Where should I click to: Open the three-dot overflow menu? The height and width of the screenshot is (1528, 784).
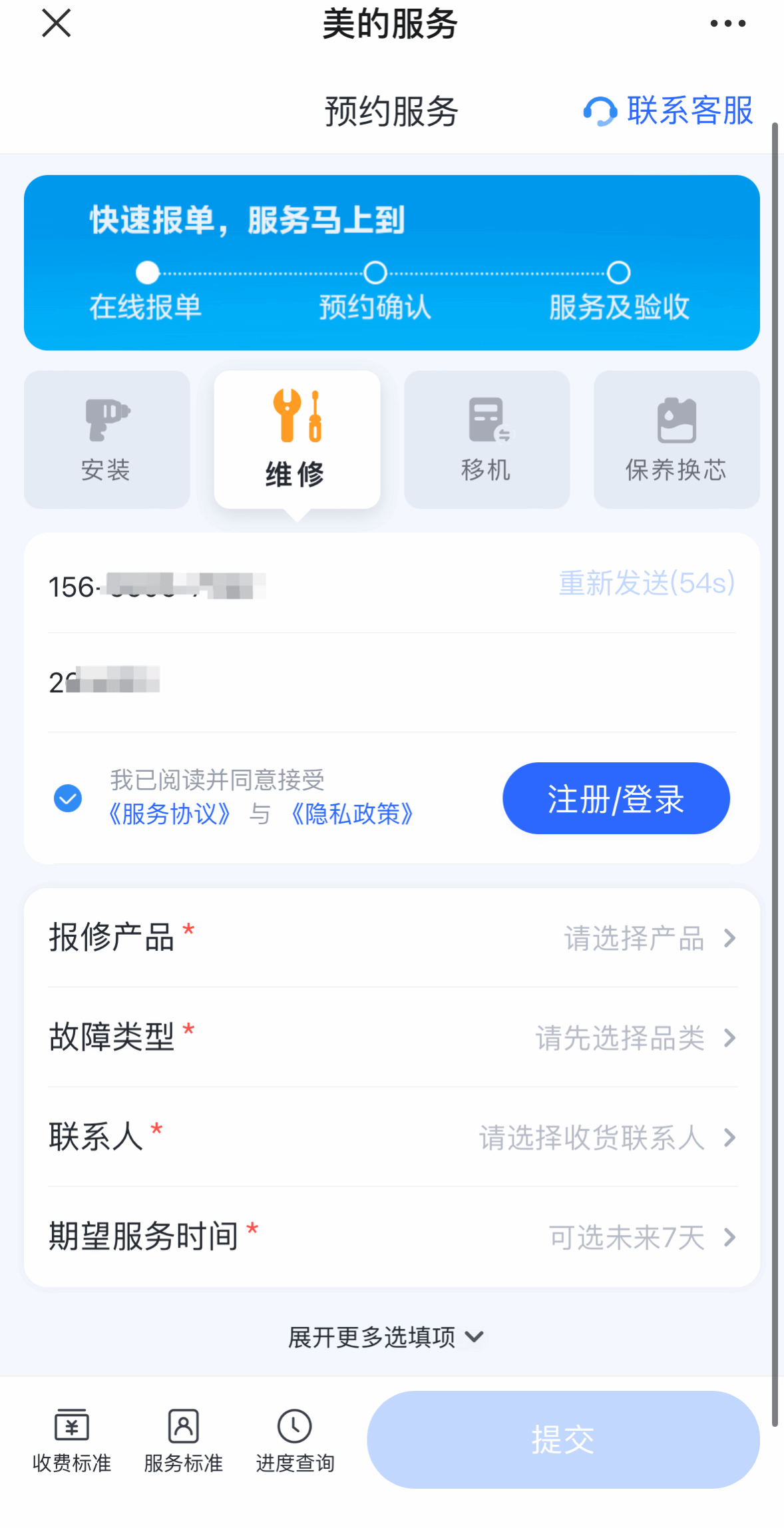(727, 23)
